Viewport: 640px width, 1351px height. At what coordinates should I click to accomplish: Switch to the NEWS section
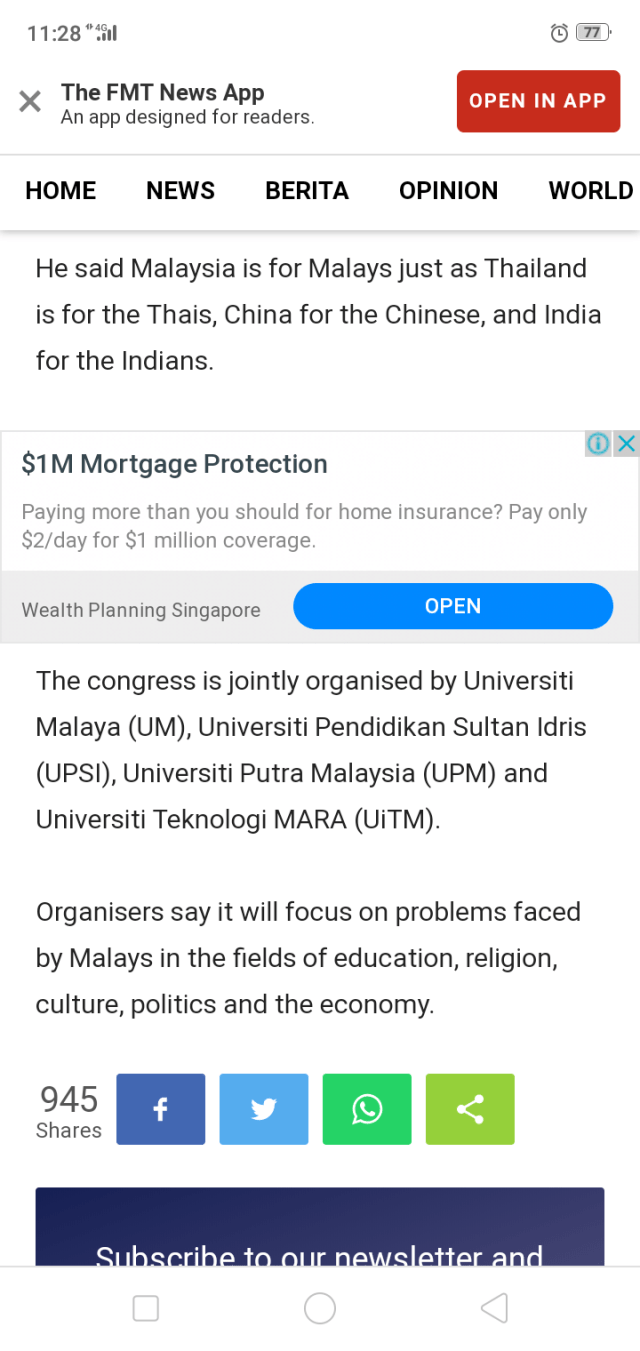coord(180,191)
